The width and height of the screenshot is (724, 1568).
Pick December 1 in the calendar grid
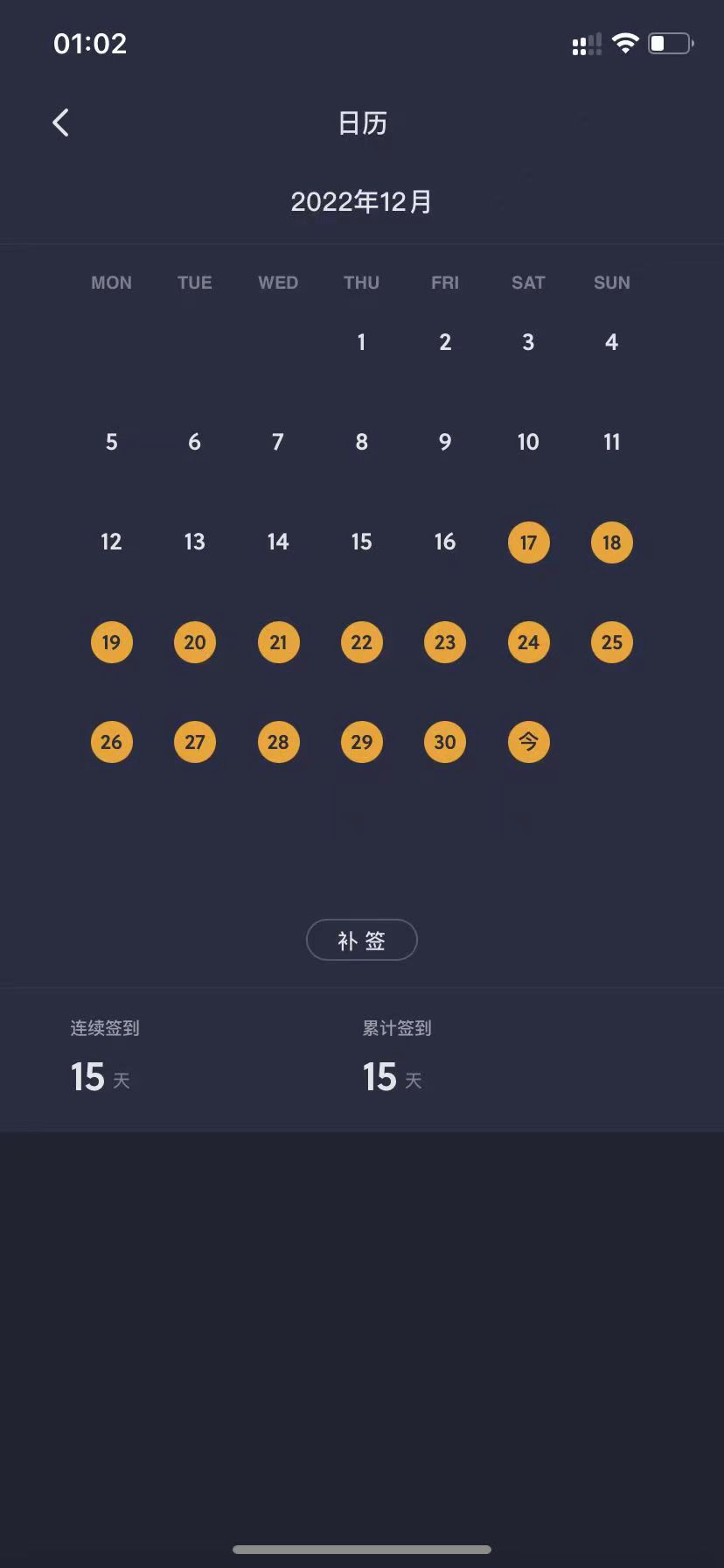(361, 342)
